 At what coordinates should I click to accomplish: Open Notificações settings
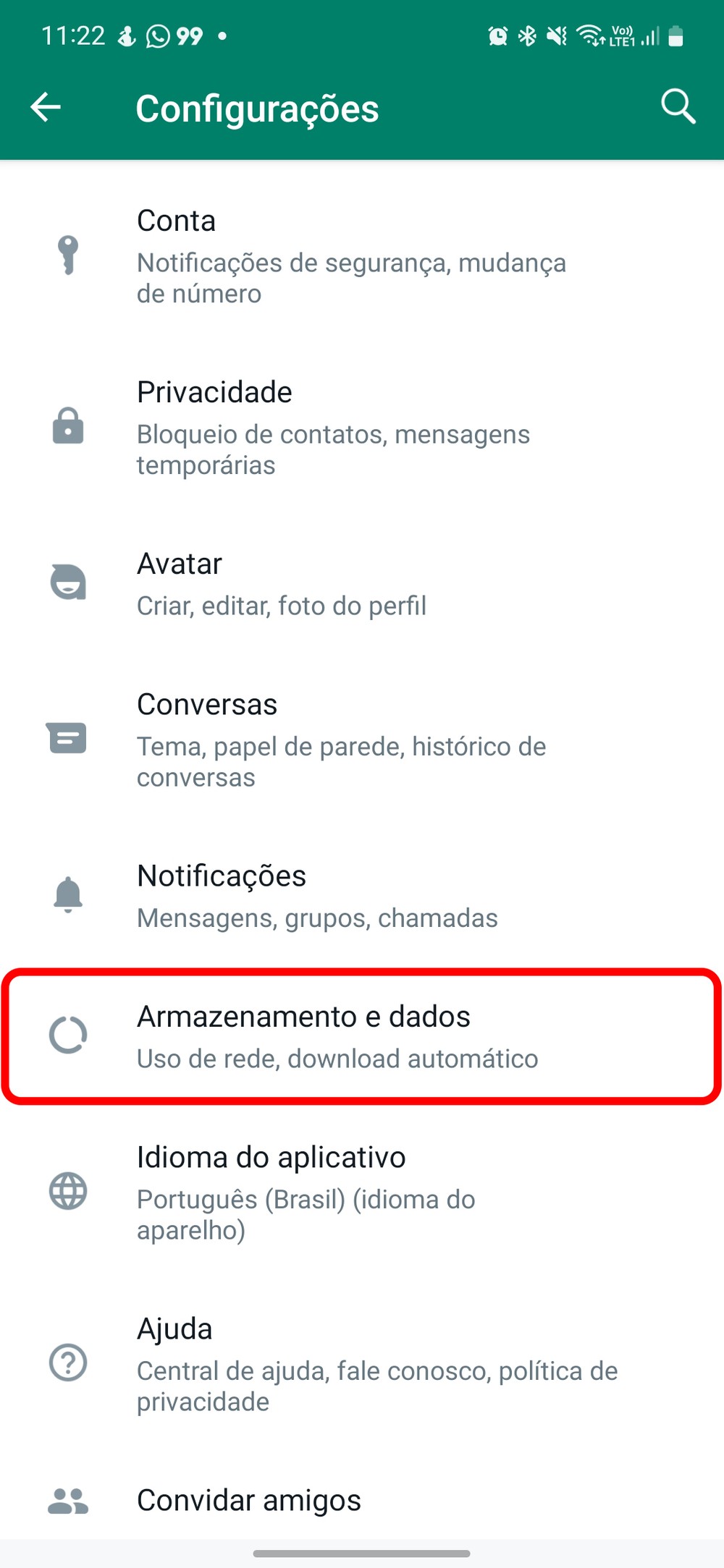[x=317, y=896]
